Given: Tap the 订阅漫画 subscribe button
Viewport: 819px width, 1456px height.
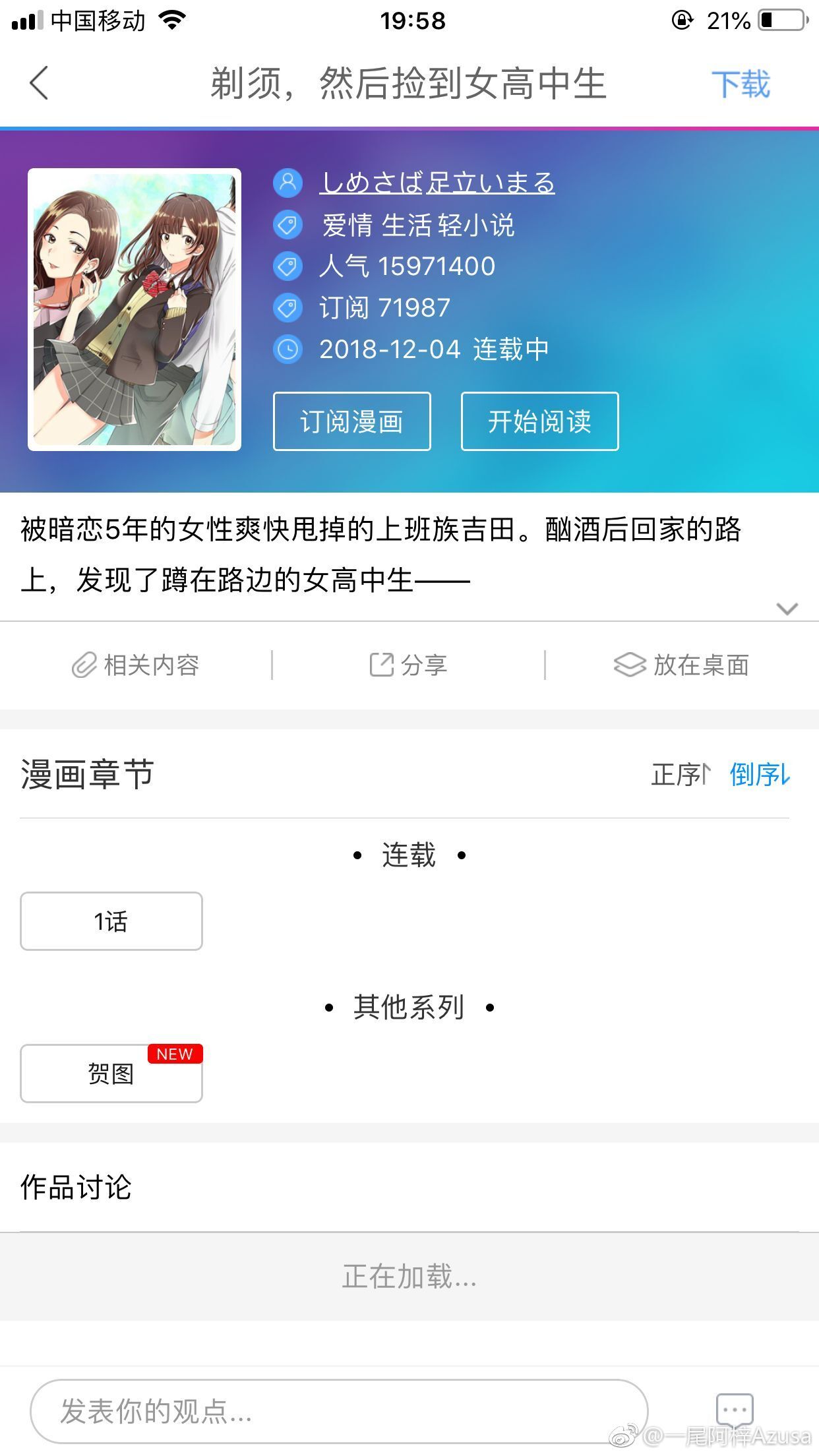Looking at the screenshot, I should click(x=351, y=421).
